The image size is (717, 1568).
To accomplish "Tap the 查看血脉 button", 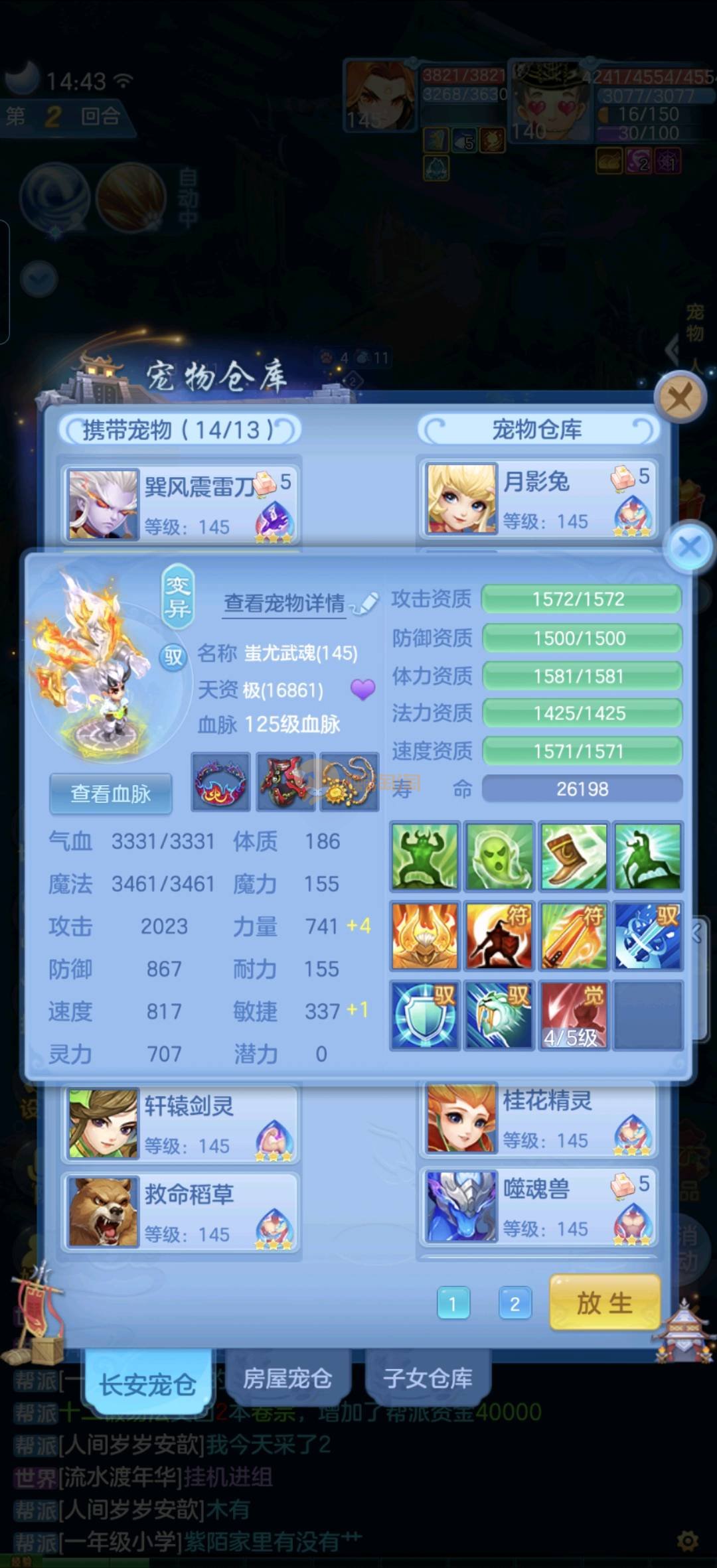I will (111, 794).
